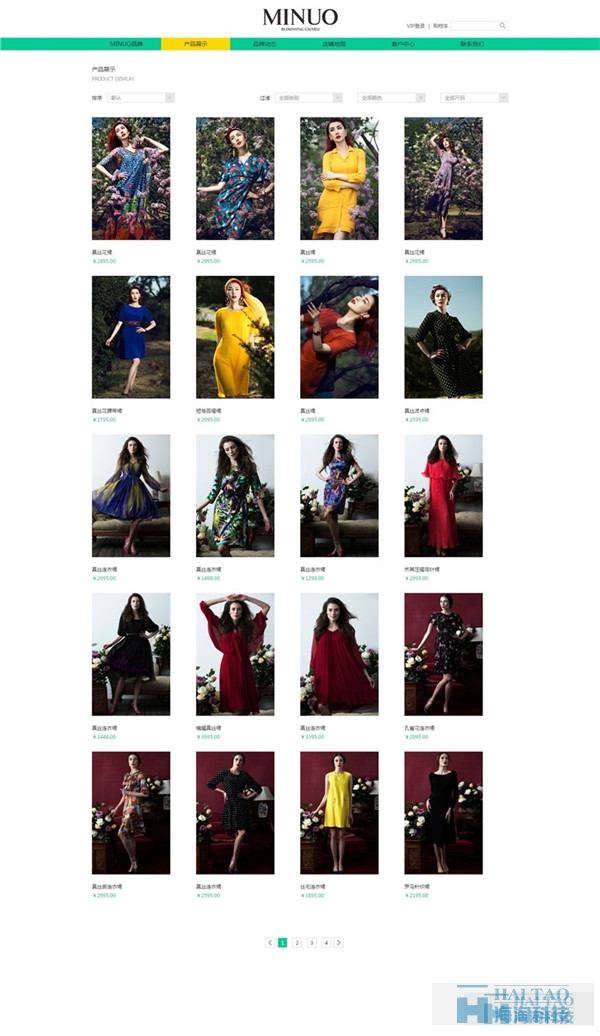Open the VIP登录 link
The height and width of the screenshot is (1036, 600).
point(415,26)
